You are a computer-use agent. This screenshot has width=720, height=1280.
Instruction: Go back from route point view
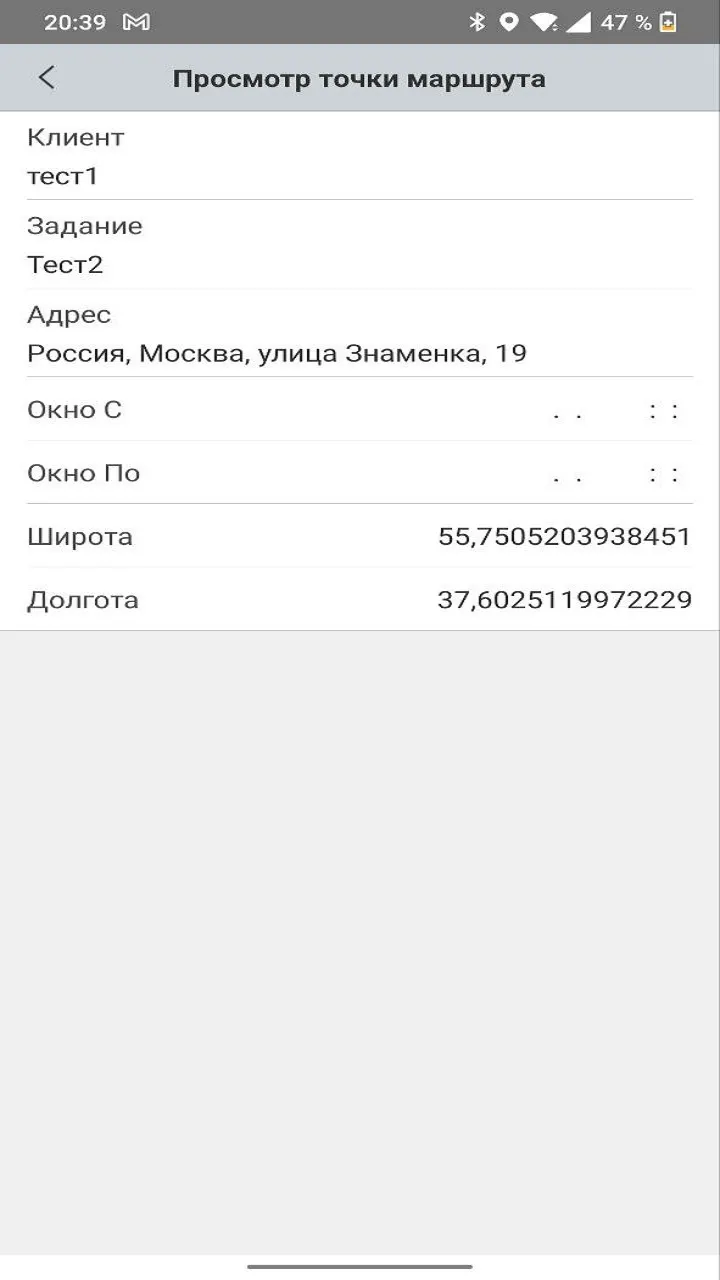point(46,78)
